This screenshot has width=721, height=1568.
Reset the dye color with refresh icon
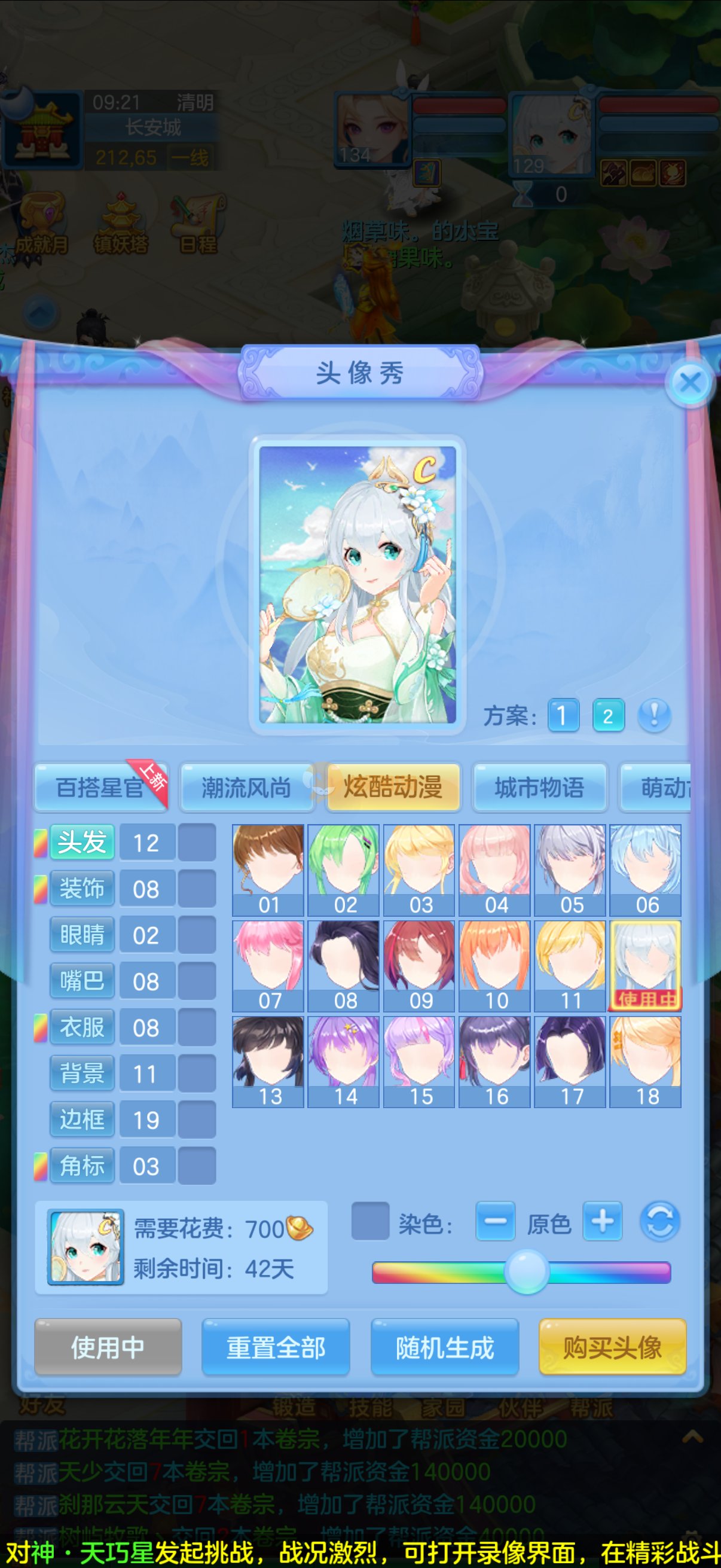click(659, 1221)
